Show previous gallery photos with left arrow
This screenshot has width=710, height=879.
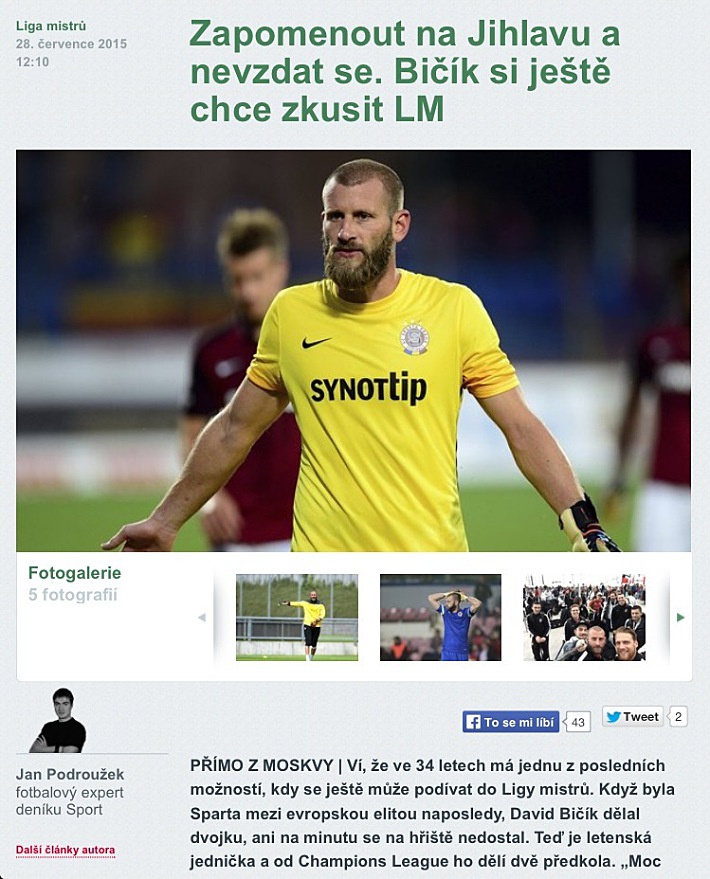[201, 618]
